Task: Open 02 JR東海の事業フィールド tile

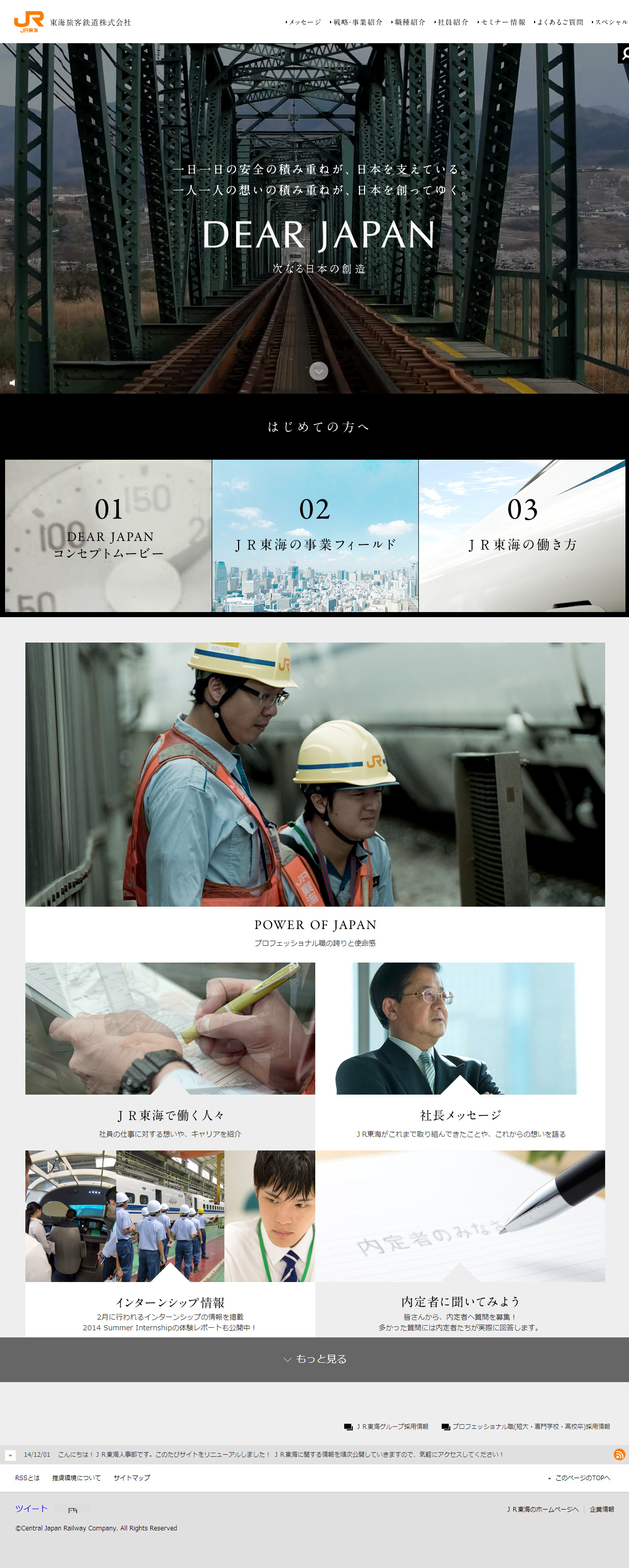Action: tap(315, 536)
